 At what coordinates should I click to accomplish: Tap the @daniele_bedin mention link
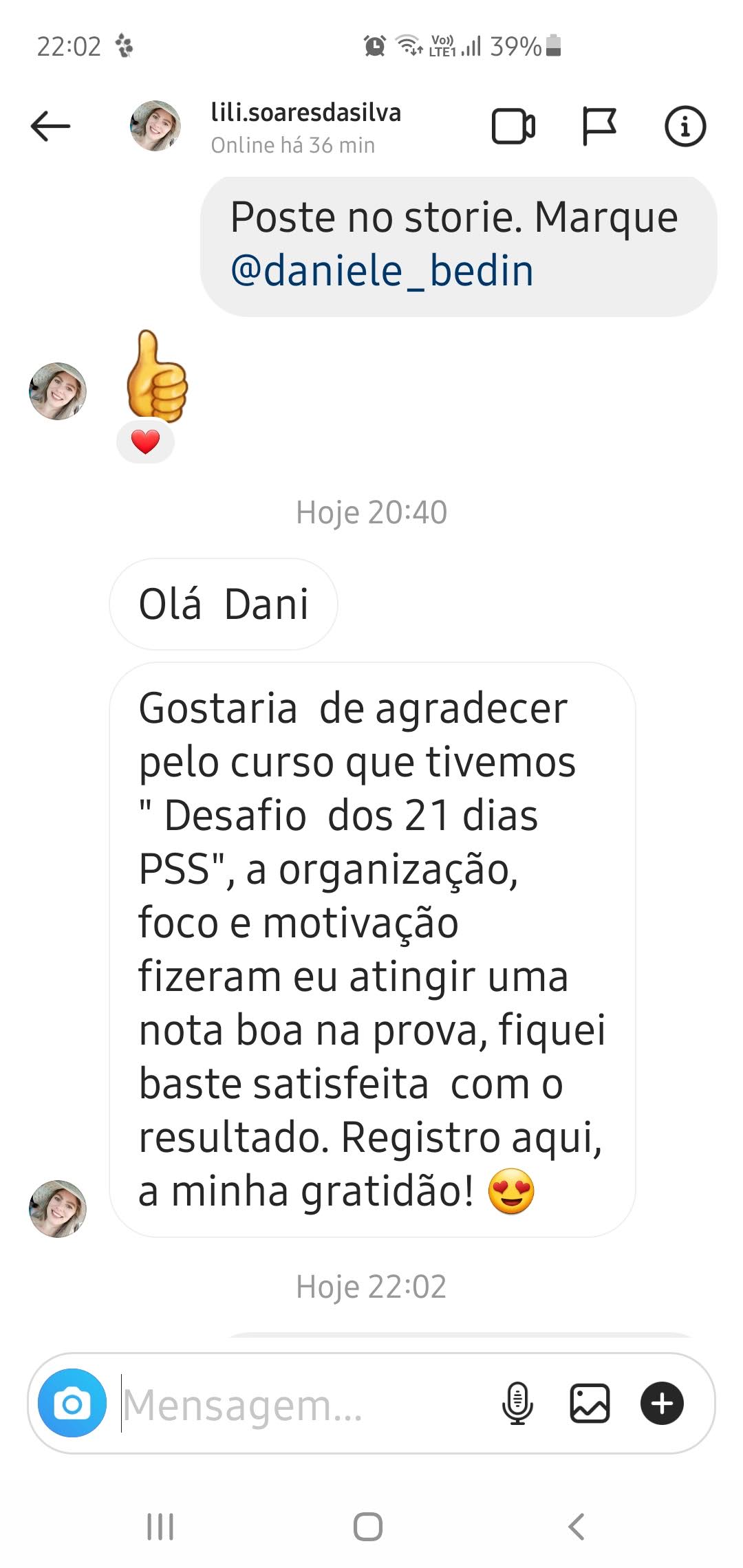pyautogui.click(x=382, y=271)
